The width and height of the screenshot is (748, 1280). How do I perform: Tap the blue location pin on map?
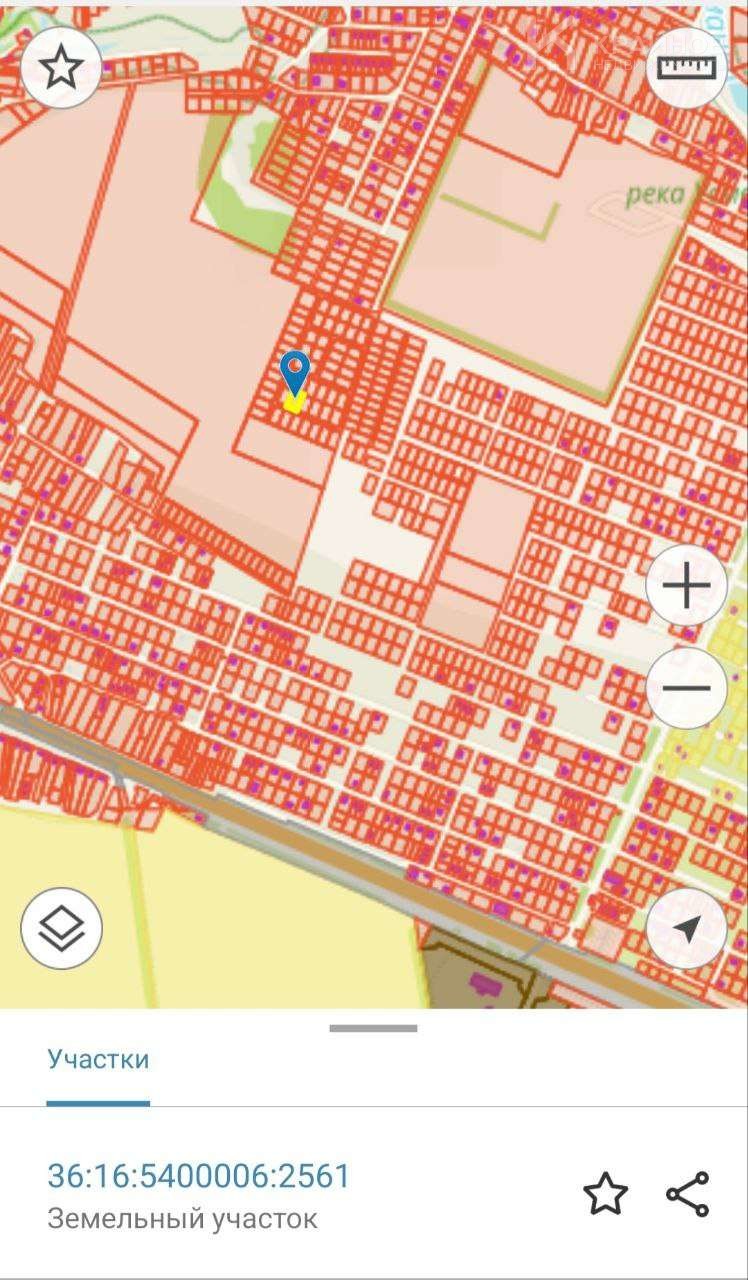[295, 374]
